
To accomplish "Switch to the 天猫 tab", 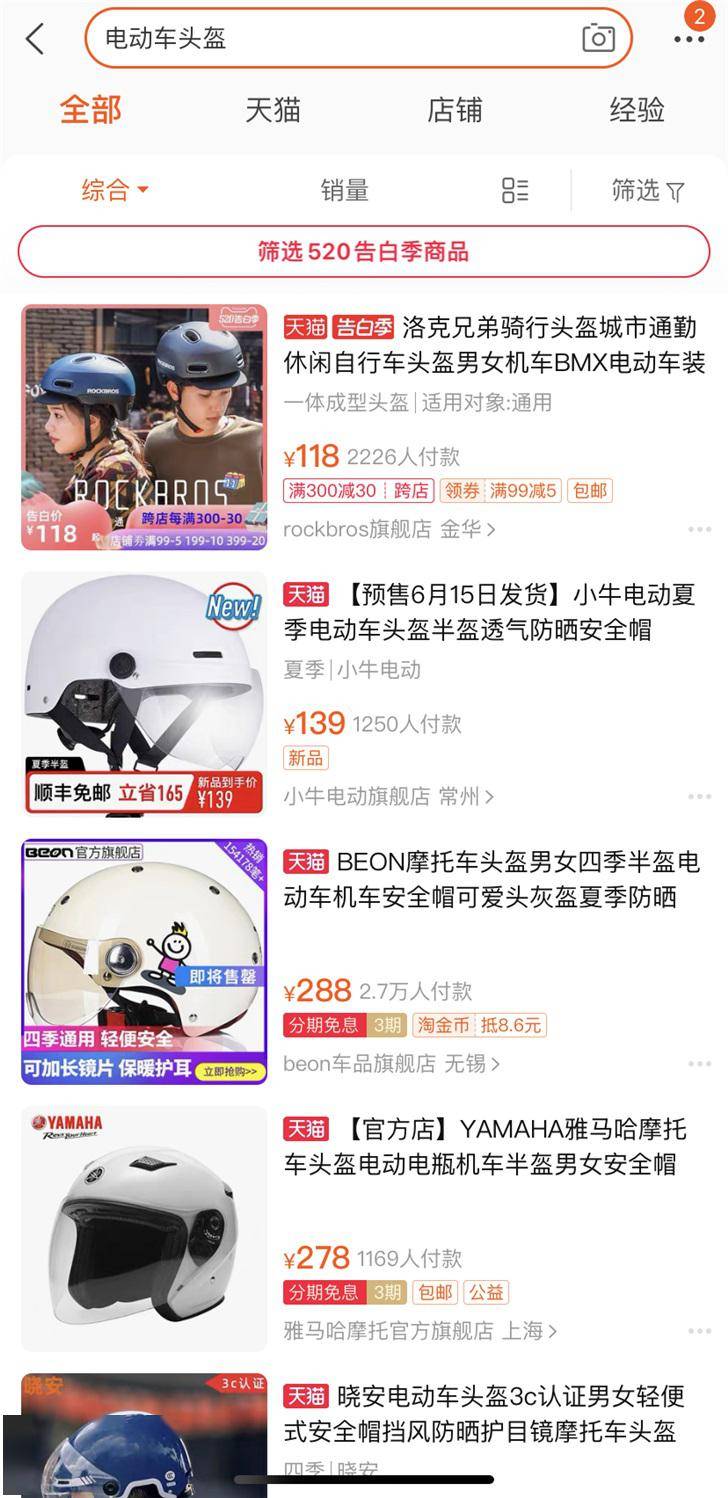I will [x=273, y=110].
